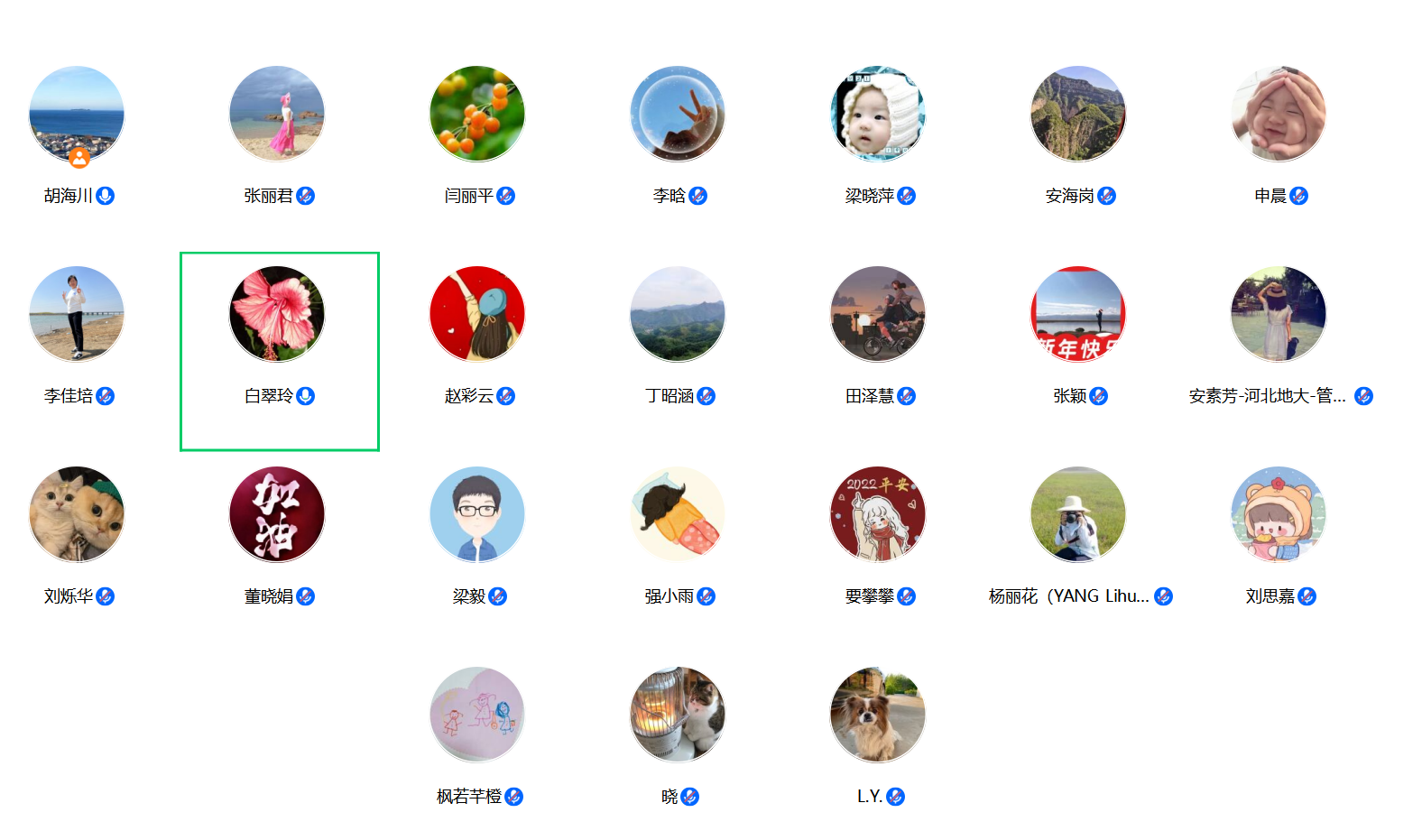Screen dimensions: 1422x840
Task: Open 张丽君's participant tile
Action: coord(277,114)
